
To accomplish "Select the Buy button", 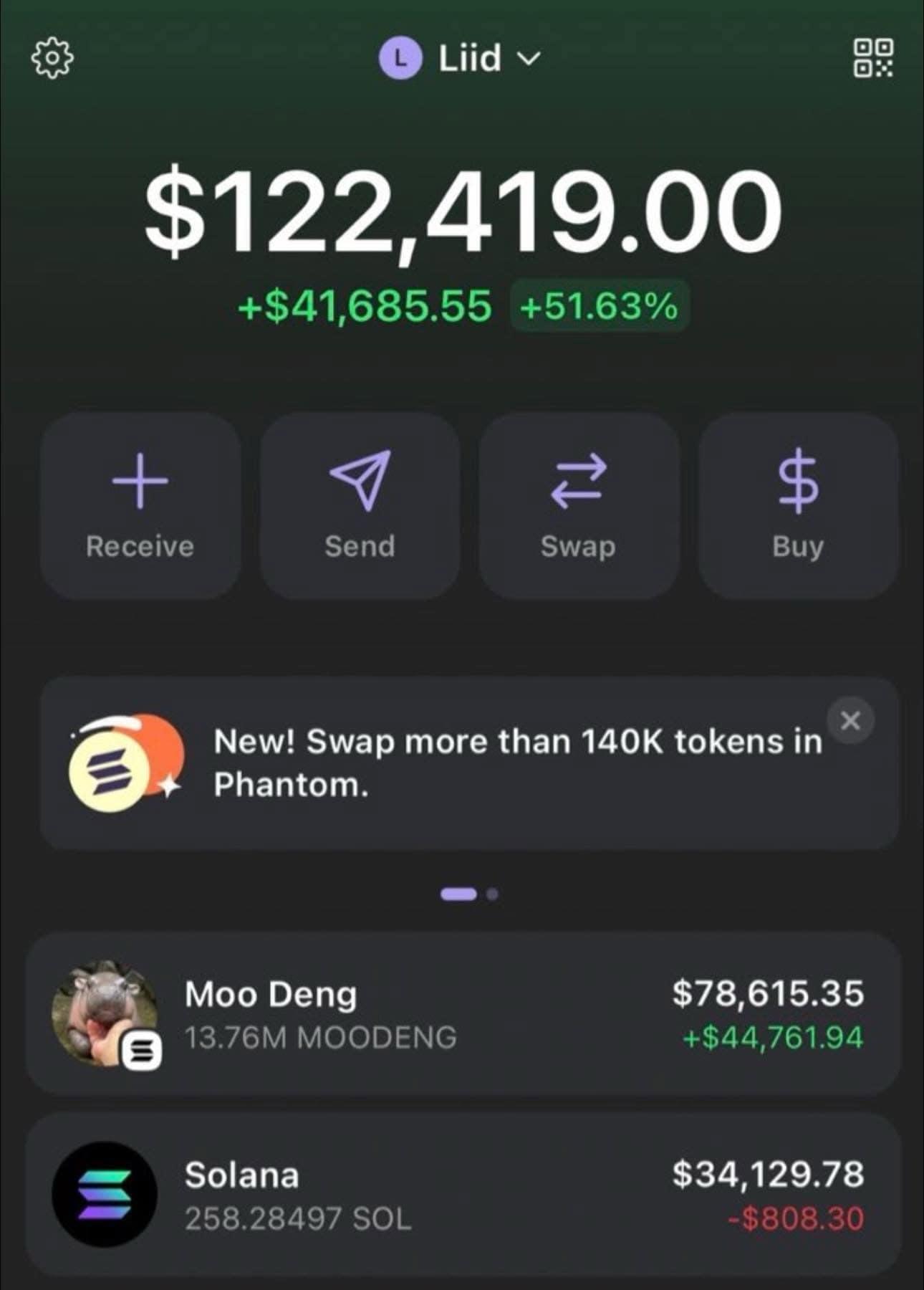I will click(x=798, y=505).
